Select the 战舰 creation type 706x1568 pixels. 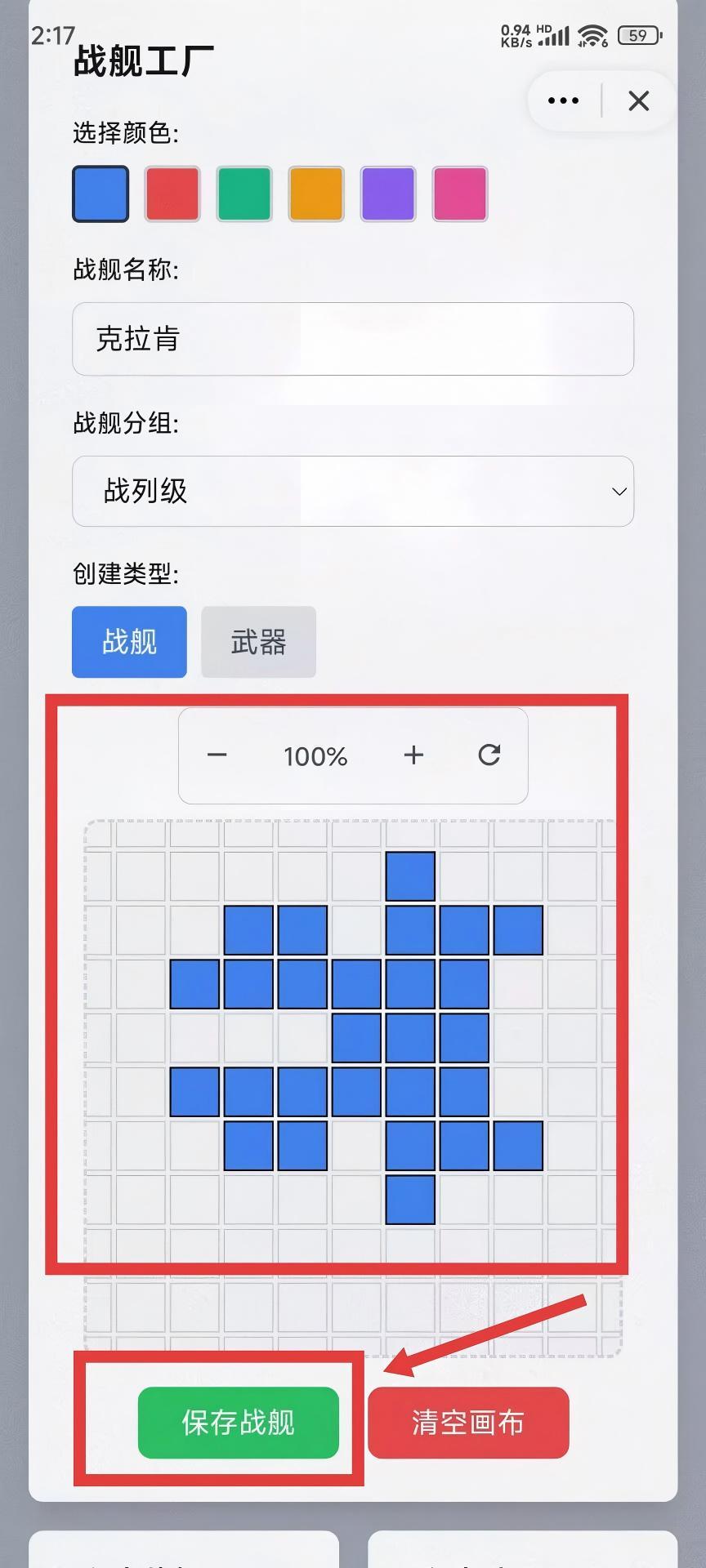coord(128,642)
